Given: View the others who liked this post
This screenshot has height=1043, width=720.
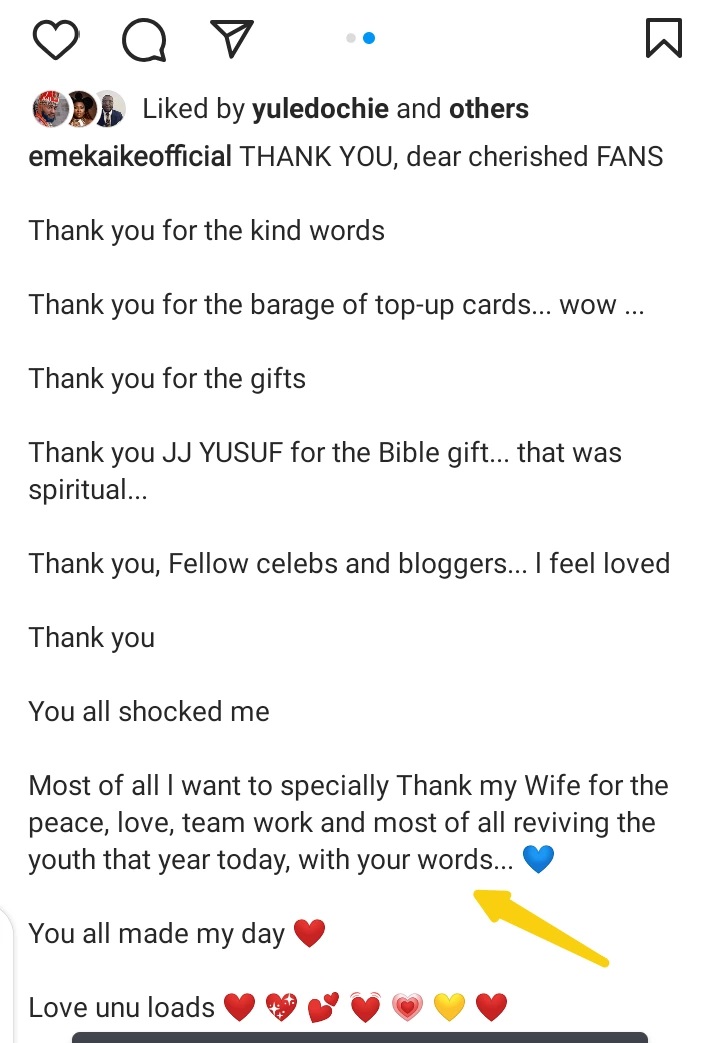Looking at the screenshot, I should [x=489, y=108].
